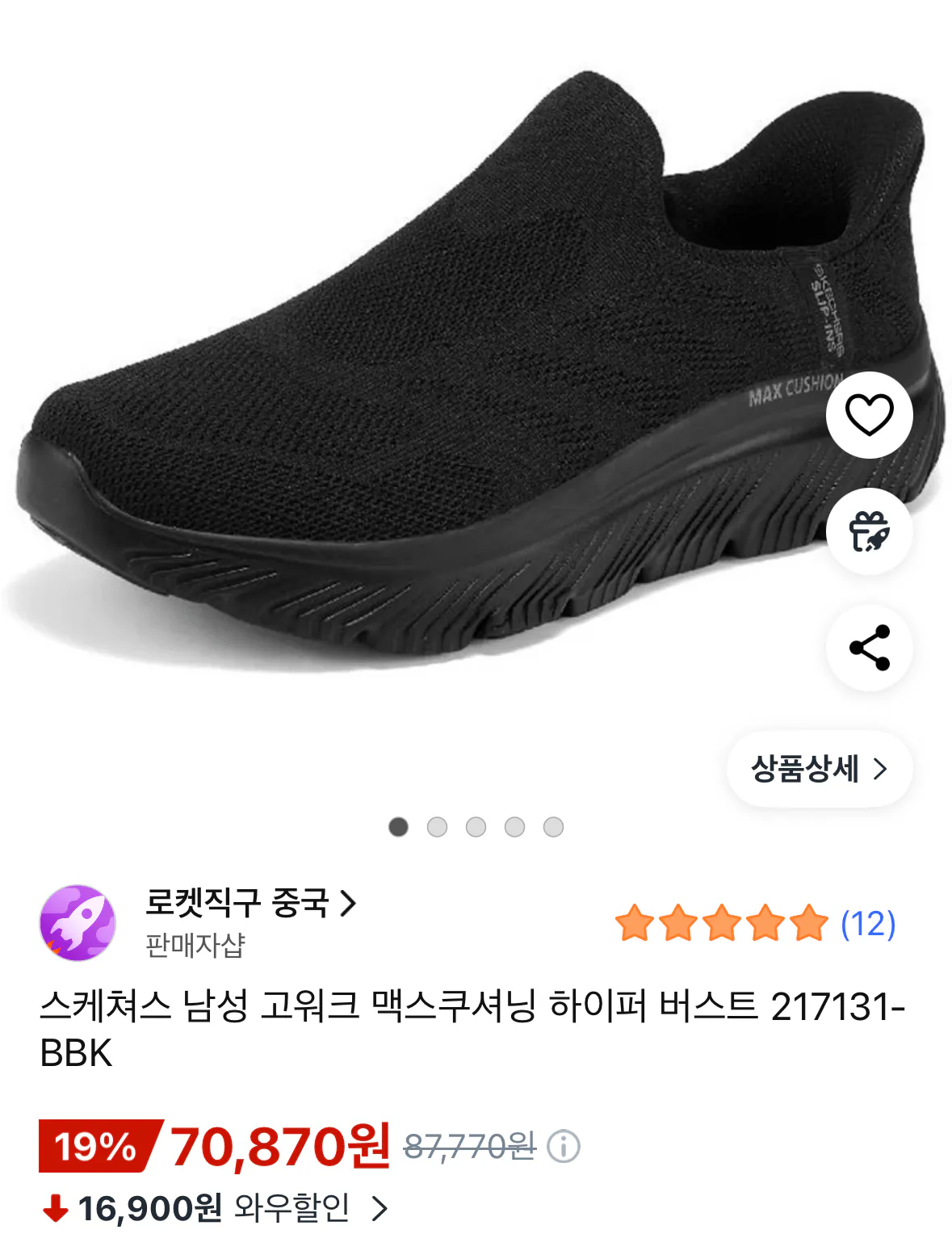Open the price info tooltip icon
This screenshot has width=952, height=1255.
coord(565,1145)
